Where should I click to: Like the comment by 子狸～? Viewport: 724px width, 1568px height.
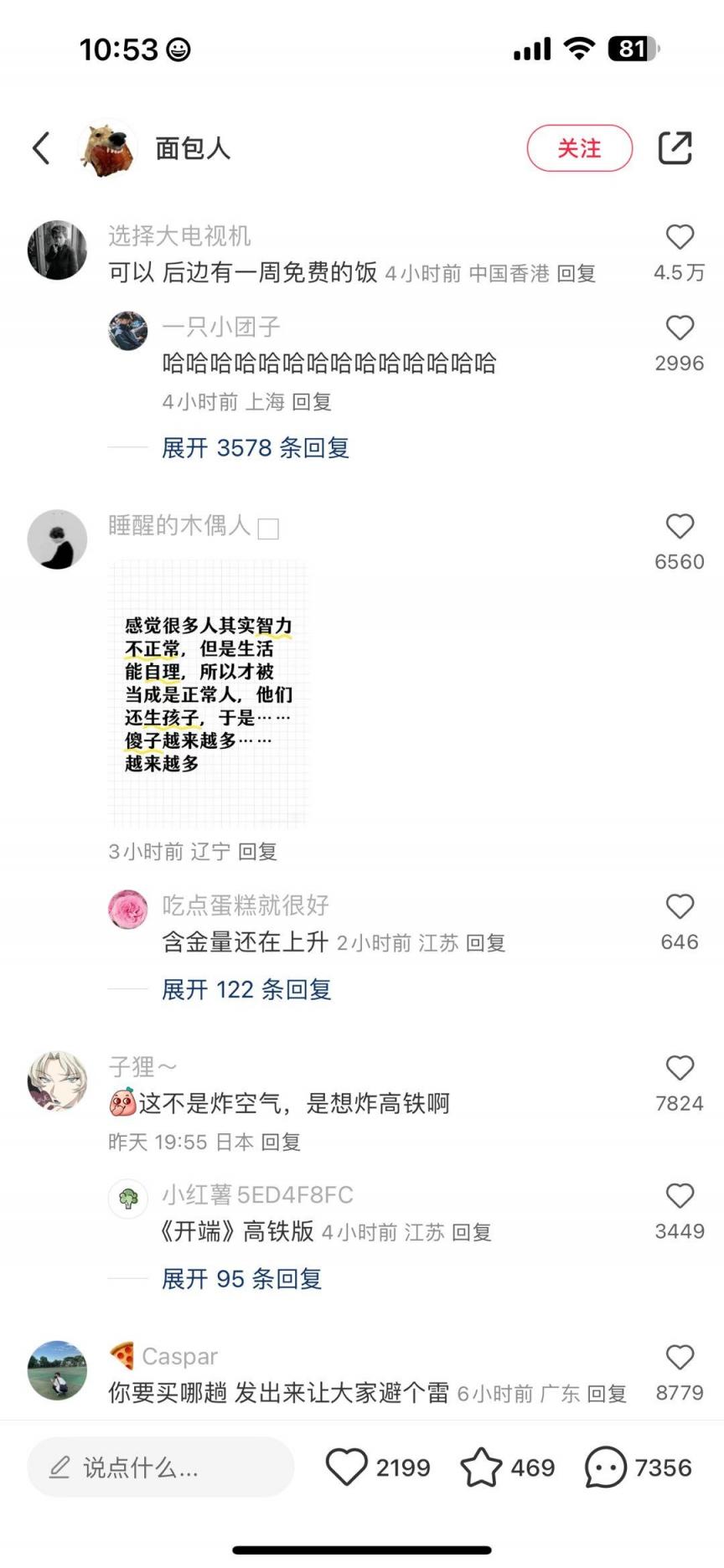pos(680,1067)
